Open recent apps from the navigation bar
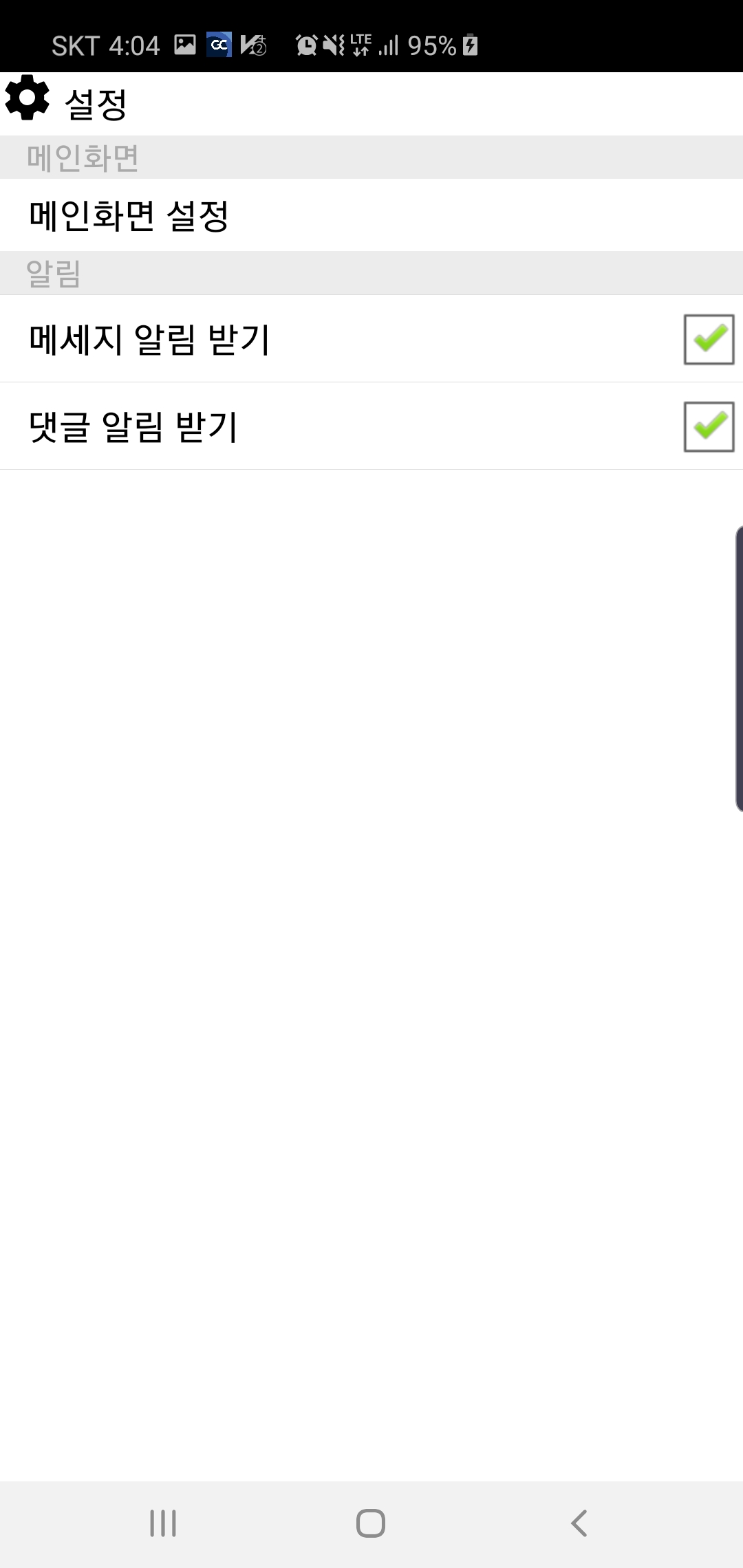The image size is (743, 1568). [163, 1523]
